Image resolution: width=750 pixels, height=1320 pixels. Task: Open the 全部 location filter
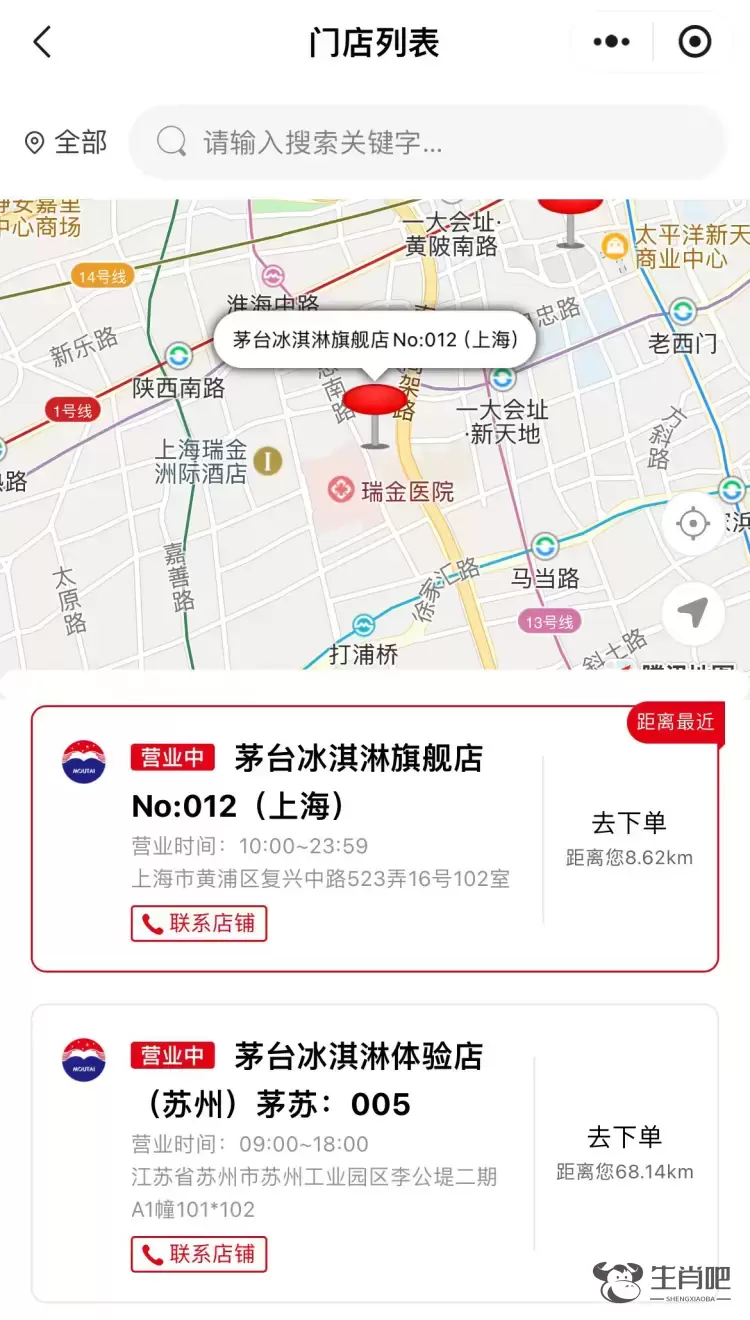click(x=66, y=142)
